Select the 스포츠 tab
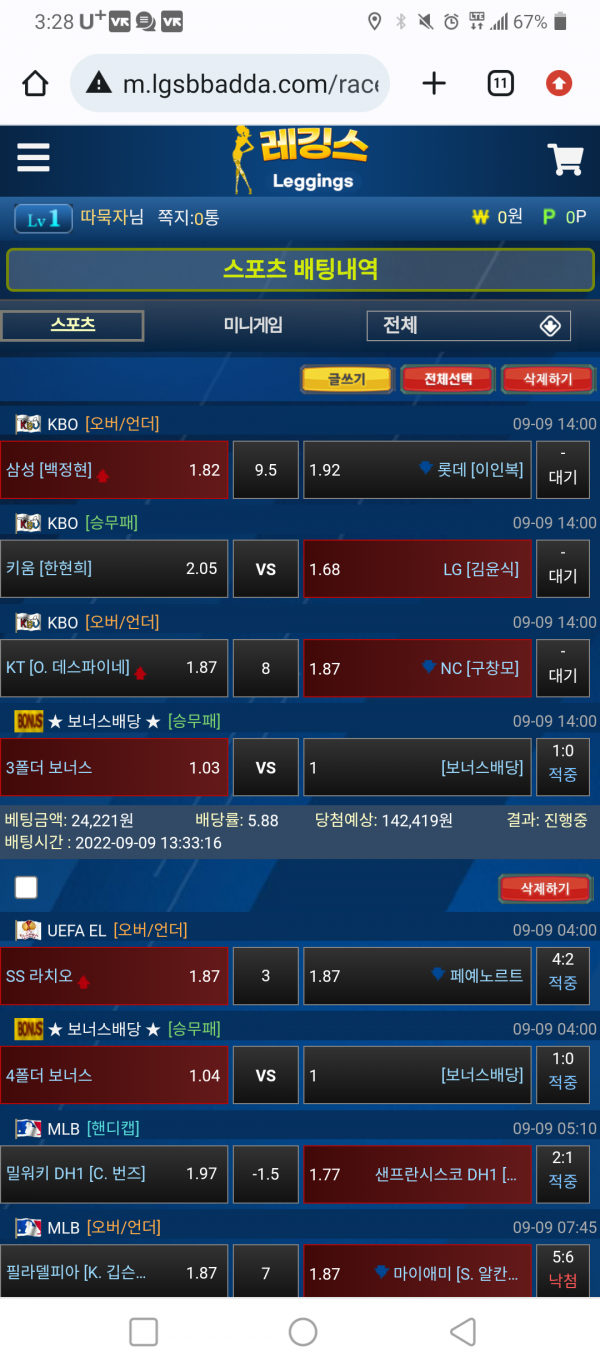 pyautogui.click(x=72, y=325)
